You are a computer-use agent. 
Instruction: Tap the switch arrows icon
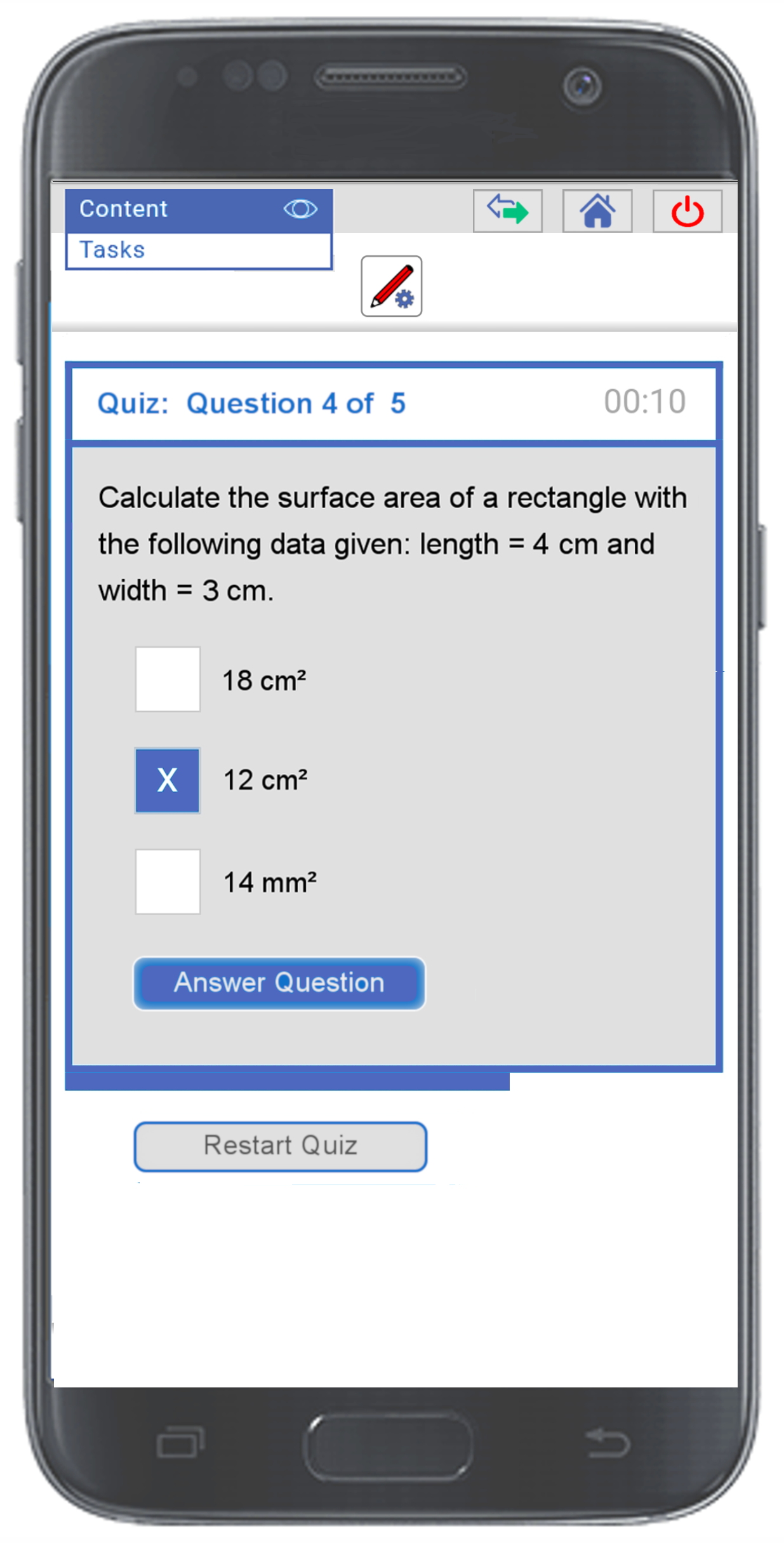507,211
